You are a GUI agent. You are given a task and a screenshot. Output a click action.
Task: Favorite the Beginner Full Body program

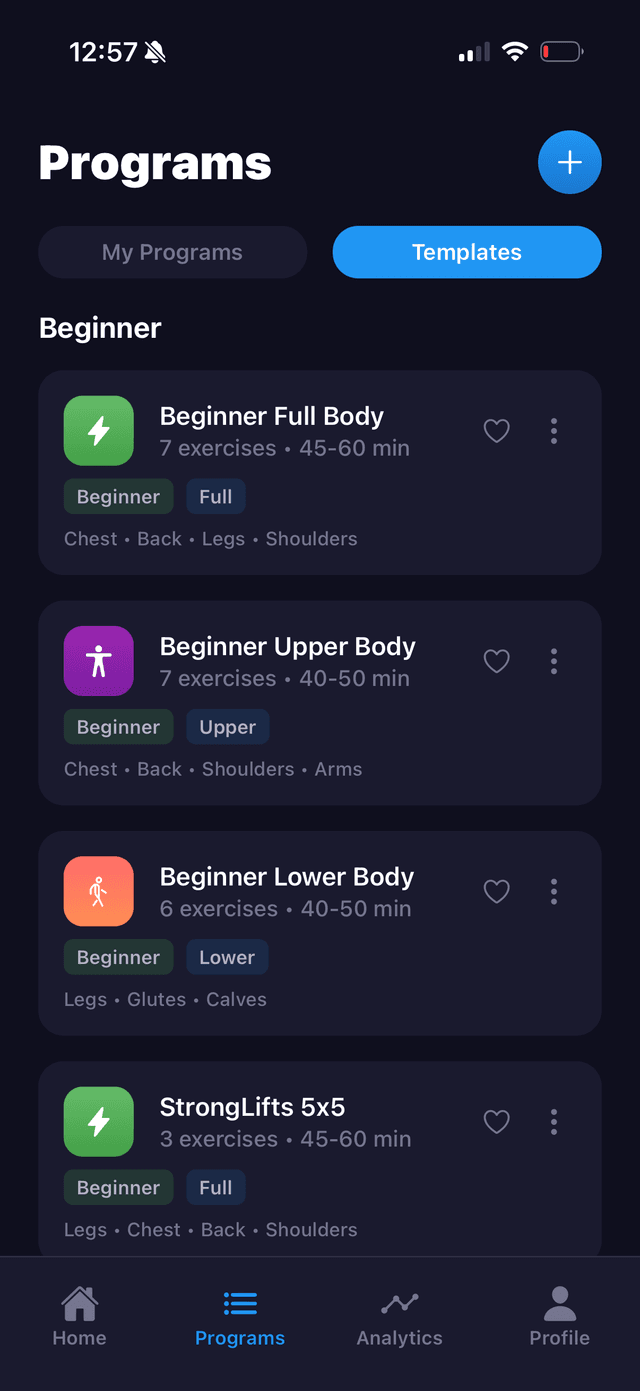[x=497, y=431]
